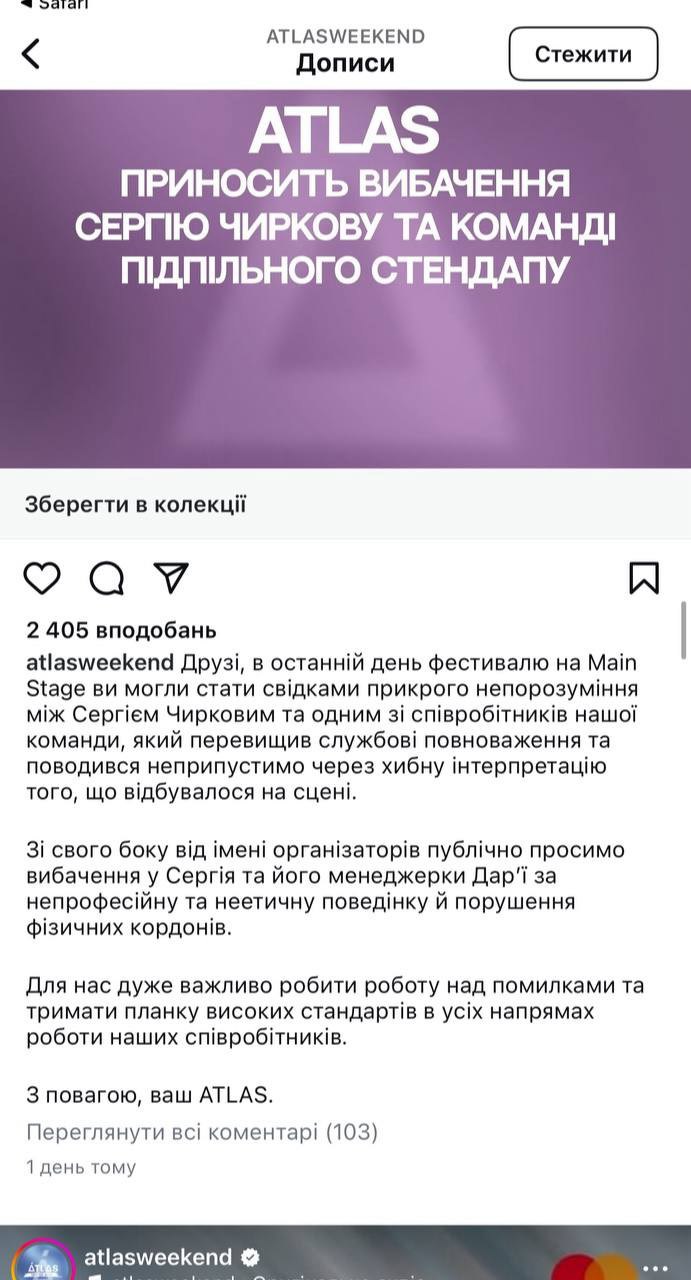
Task: Tap Зберегти в колекції
Action: click(x=135, y=505)
